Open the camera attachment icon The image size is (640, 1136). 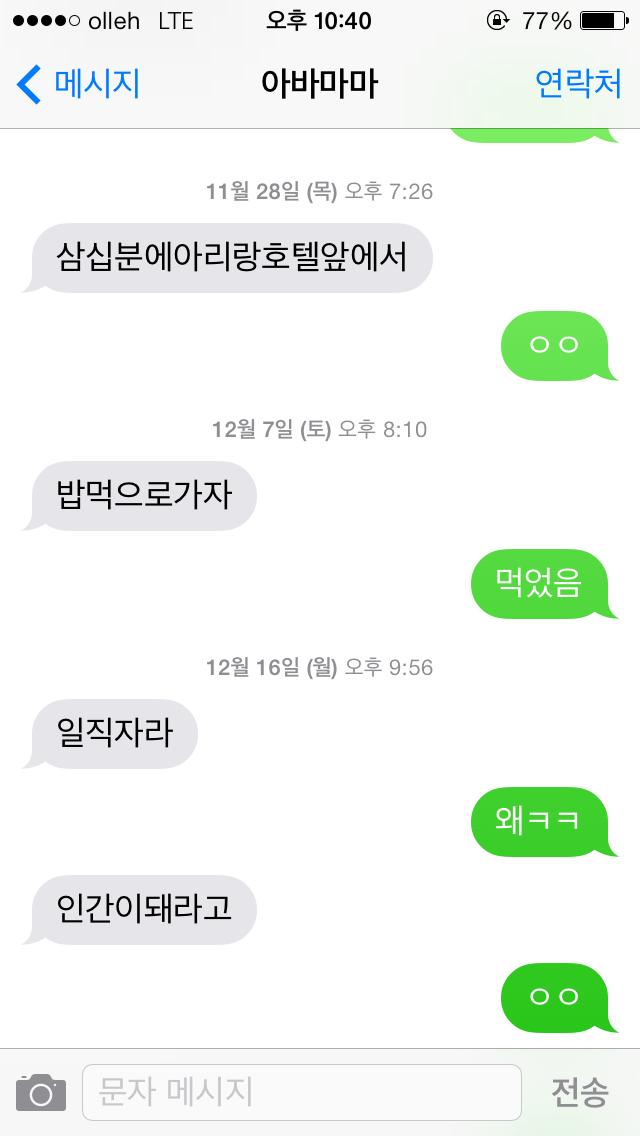click(x=40, y=1092)
